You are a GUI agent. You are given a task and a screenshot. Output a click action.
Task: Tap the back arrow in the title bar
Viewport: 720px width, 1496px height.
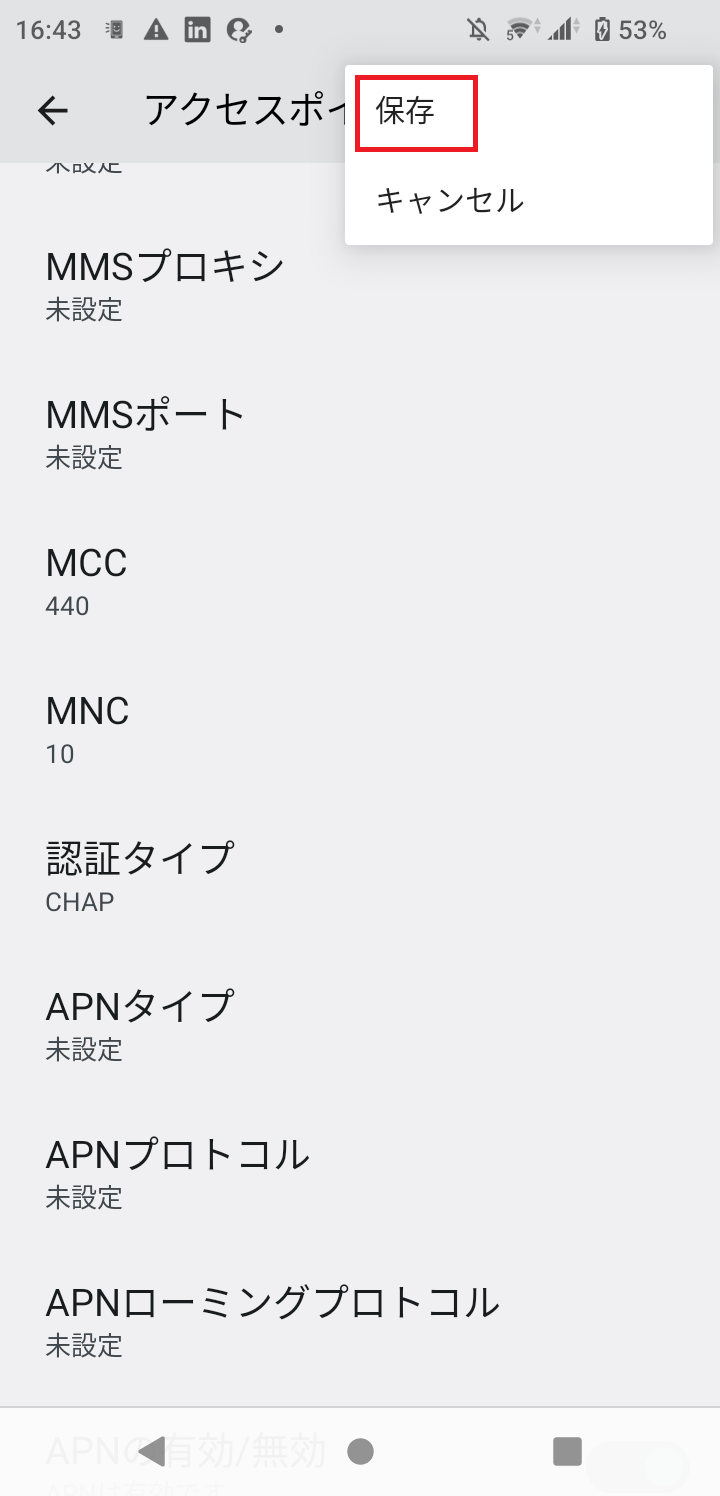(x=52, y=110)
